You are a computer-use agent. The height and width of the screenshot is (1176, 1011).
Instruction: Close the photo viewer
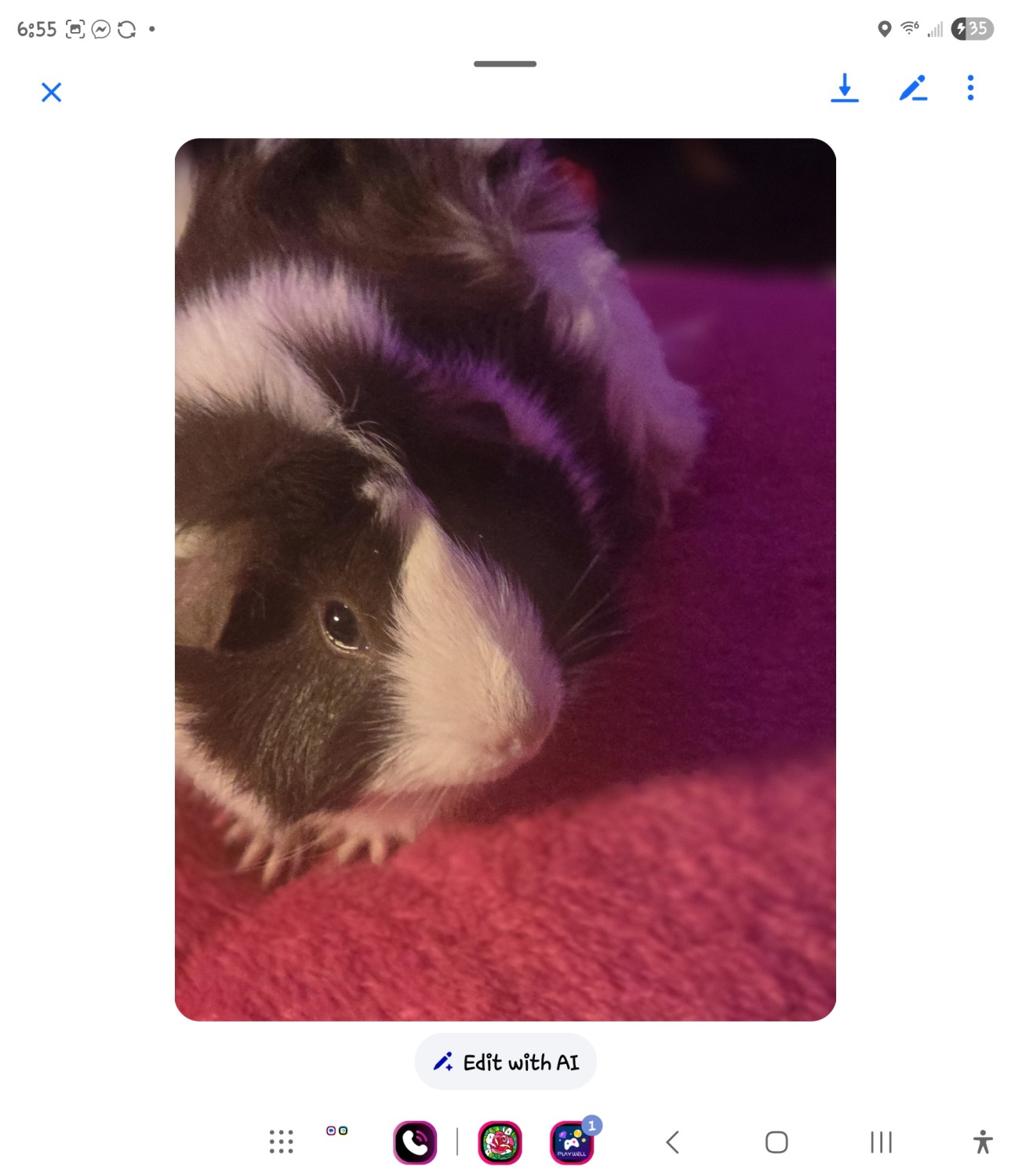tap(52, 93)
